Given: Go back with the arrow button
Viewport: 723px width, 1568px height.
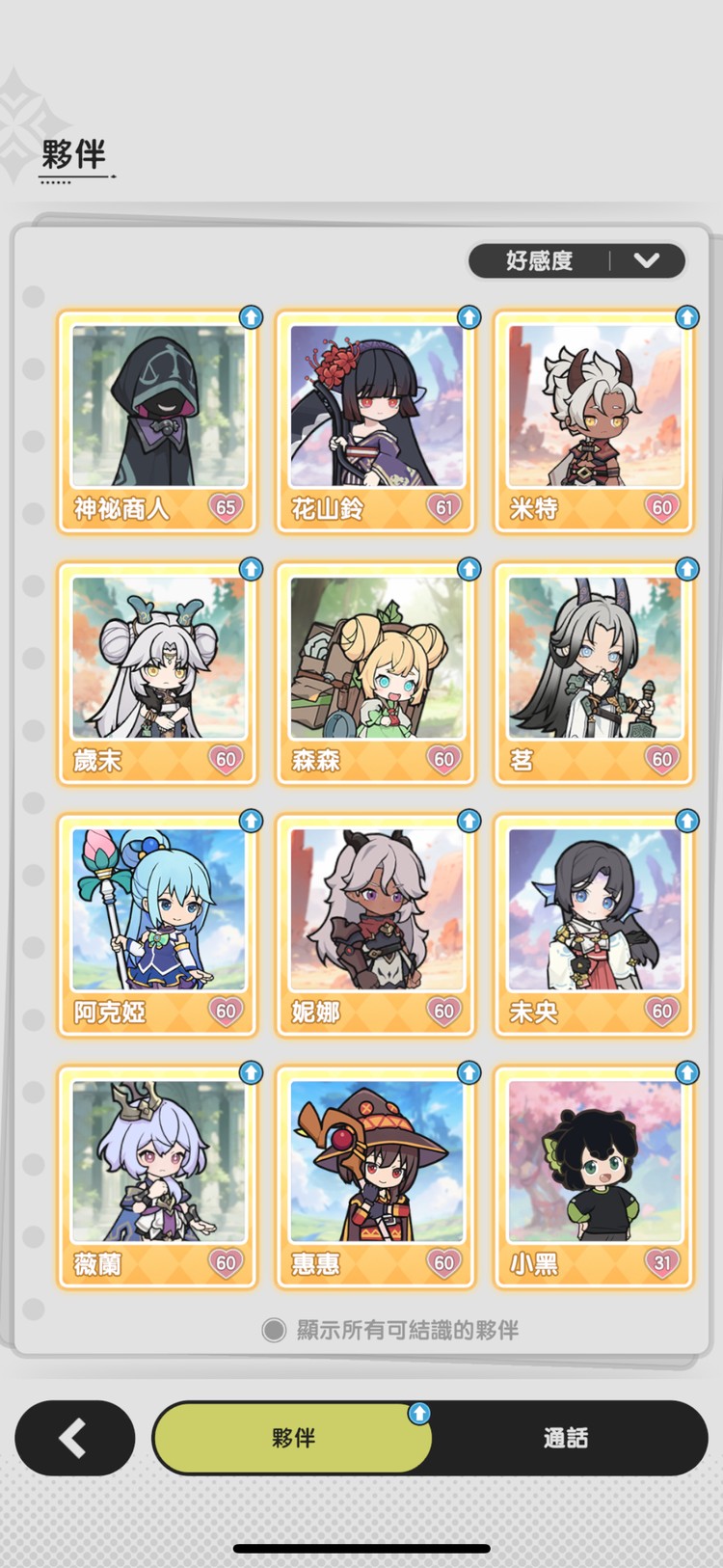Looking at the screenshot, I should 74,1438.
